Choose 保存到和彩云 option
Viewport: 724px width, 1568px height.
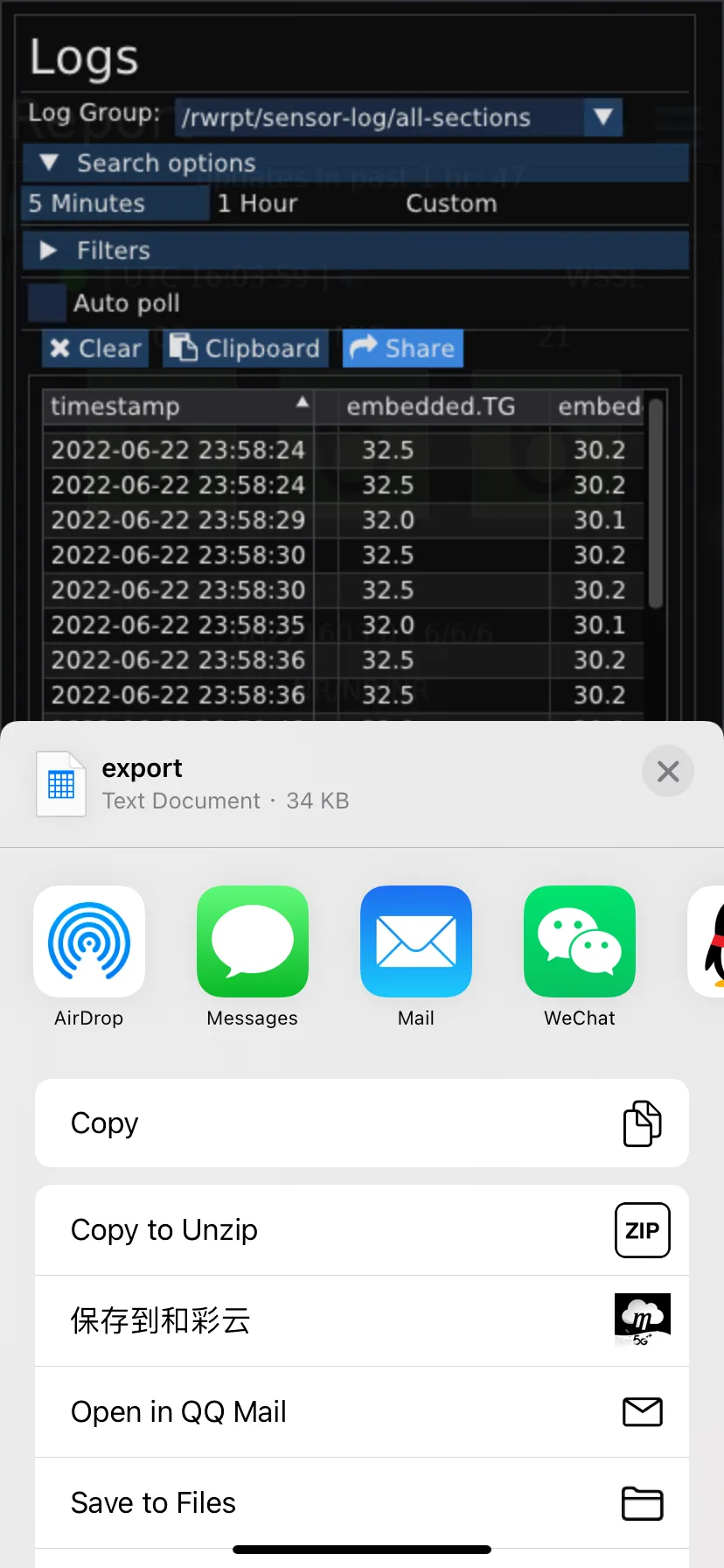pos(362,1321)
